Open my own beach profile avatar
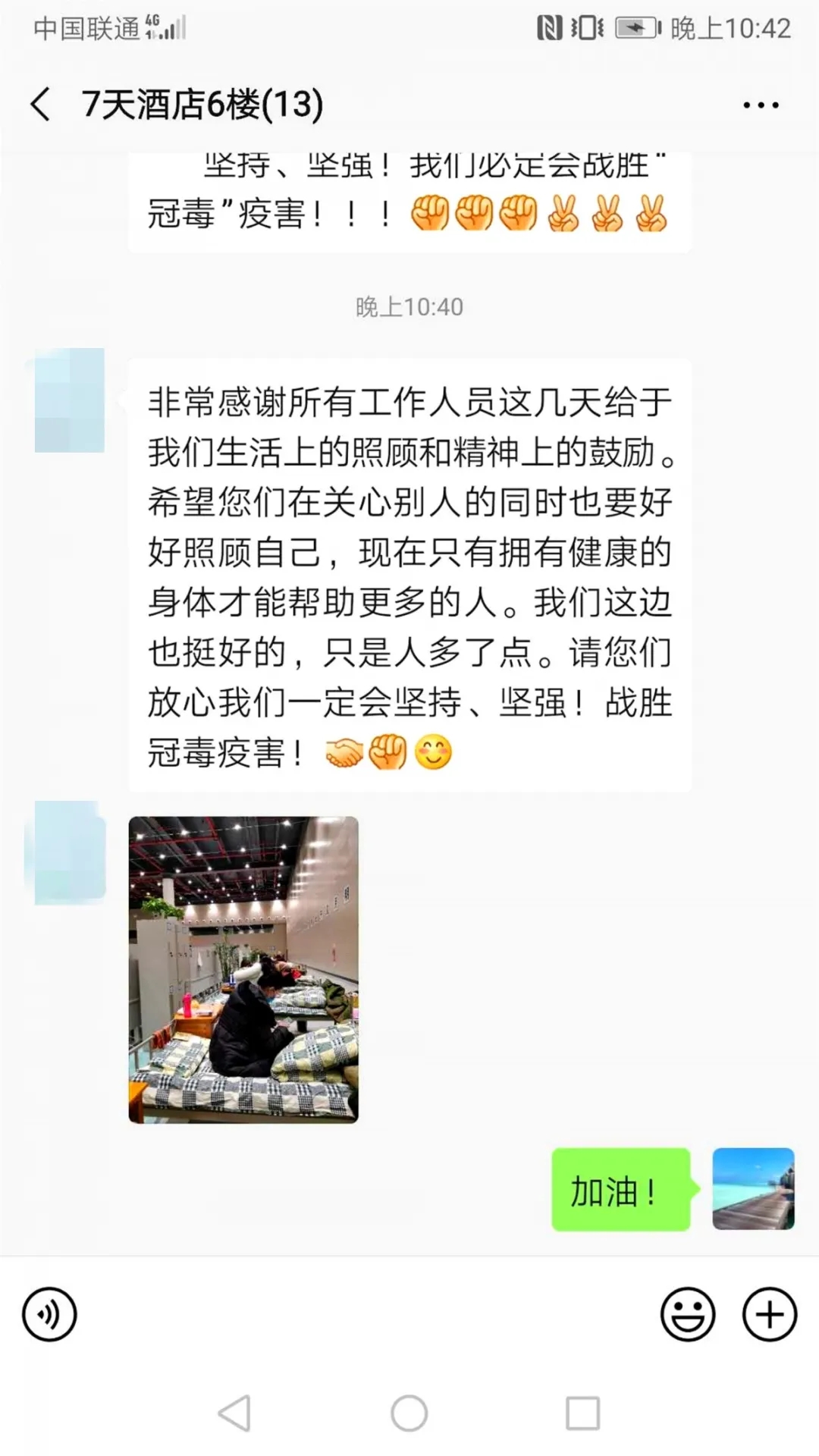The width and height of the screenshot is (819, 1456). [x=753, y=1188]
